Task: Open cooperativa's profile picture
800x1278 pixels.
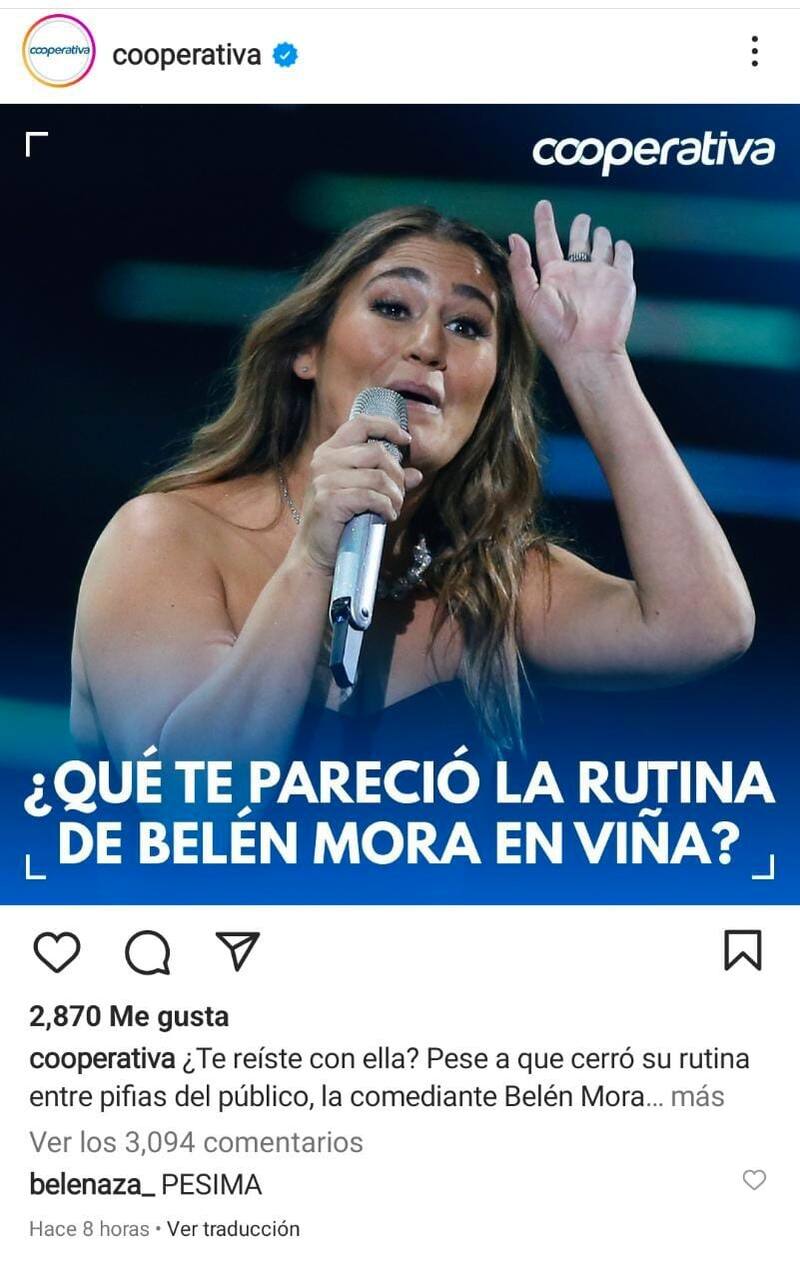Action: click(58, 51)
